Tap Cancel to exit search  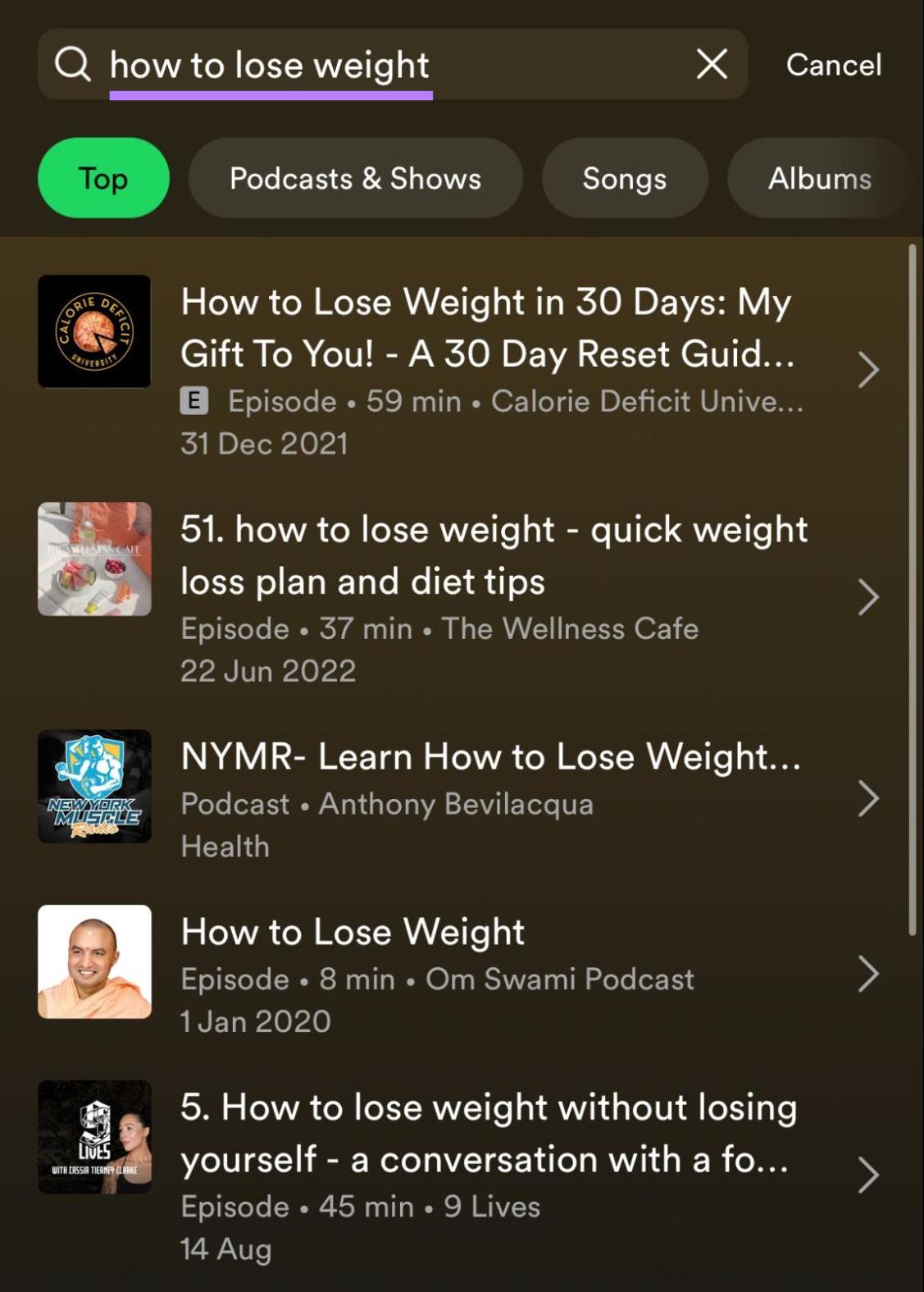pos(833,64)
